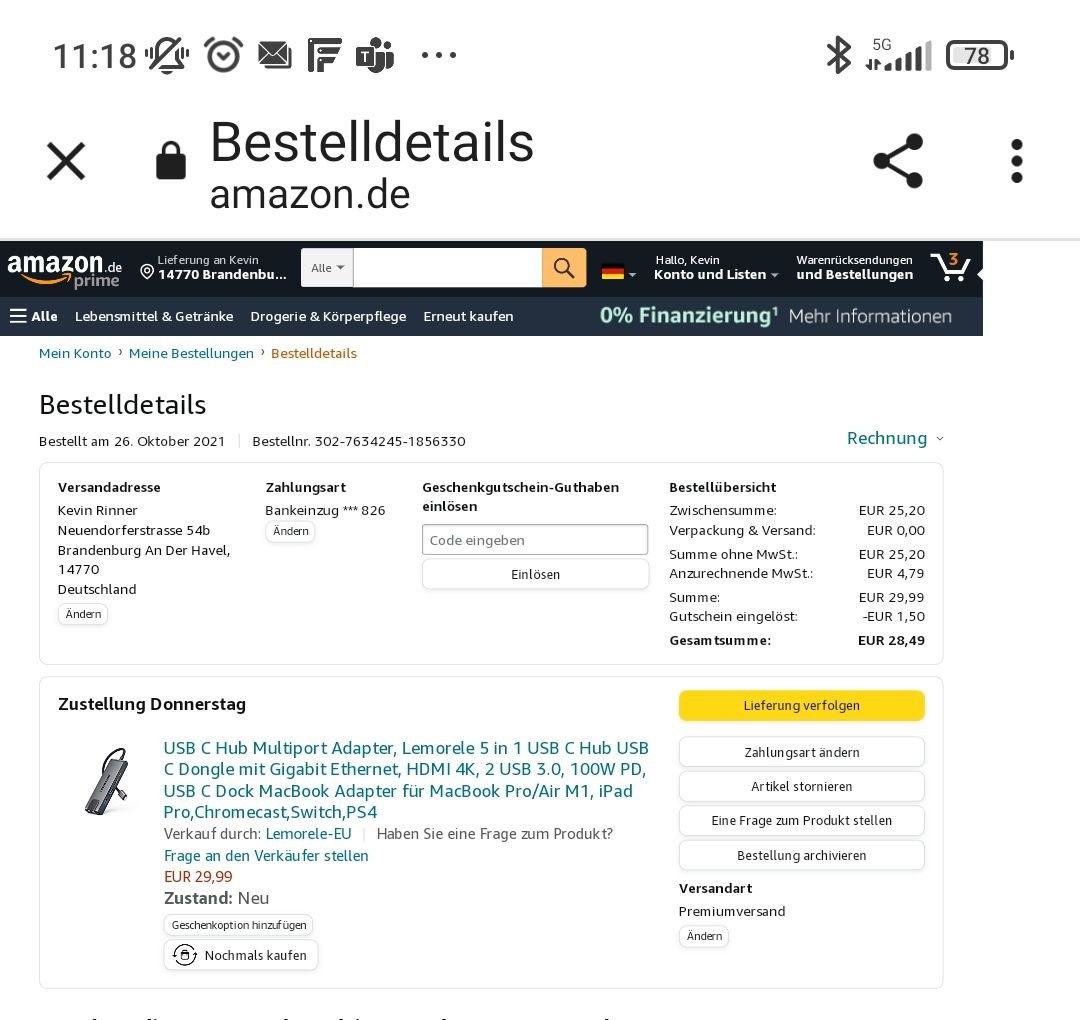Close the browser tab with X
This screenshot has width=1080, height=1020.
click(66, 161)
